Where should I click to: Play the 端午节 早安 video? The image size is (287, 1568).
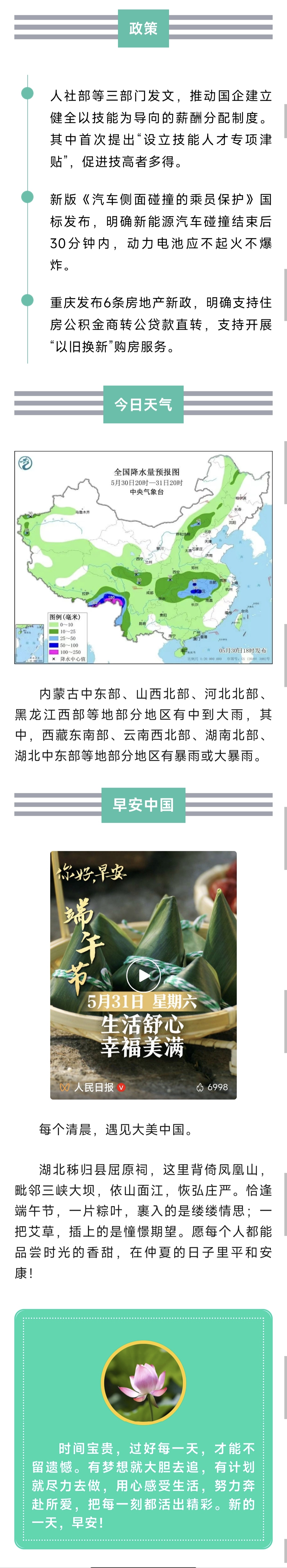point(143,976)
